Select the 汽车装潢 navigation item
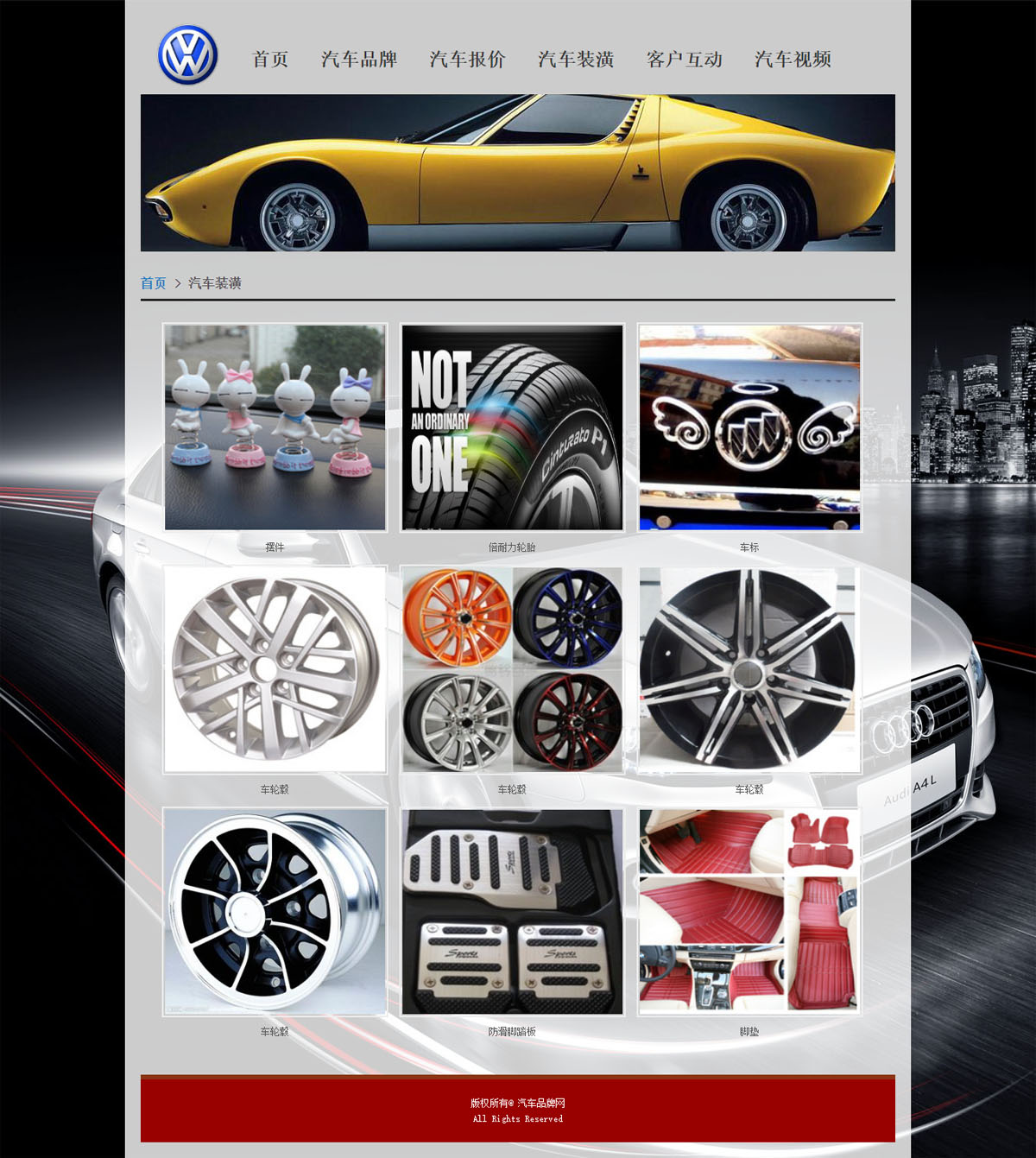The image size is (1036, 1158). tap(575, 60)
